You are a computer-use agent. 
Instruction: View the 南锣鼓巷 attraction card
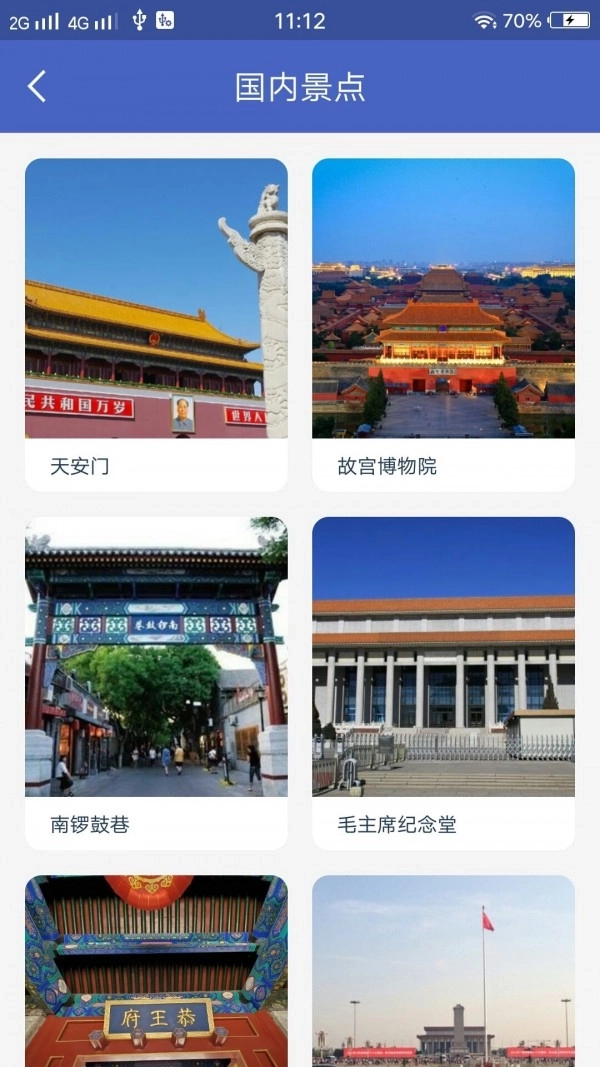point(156,682)
